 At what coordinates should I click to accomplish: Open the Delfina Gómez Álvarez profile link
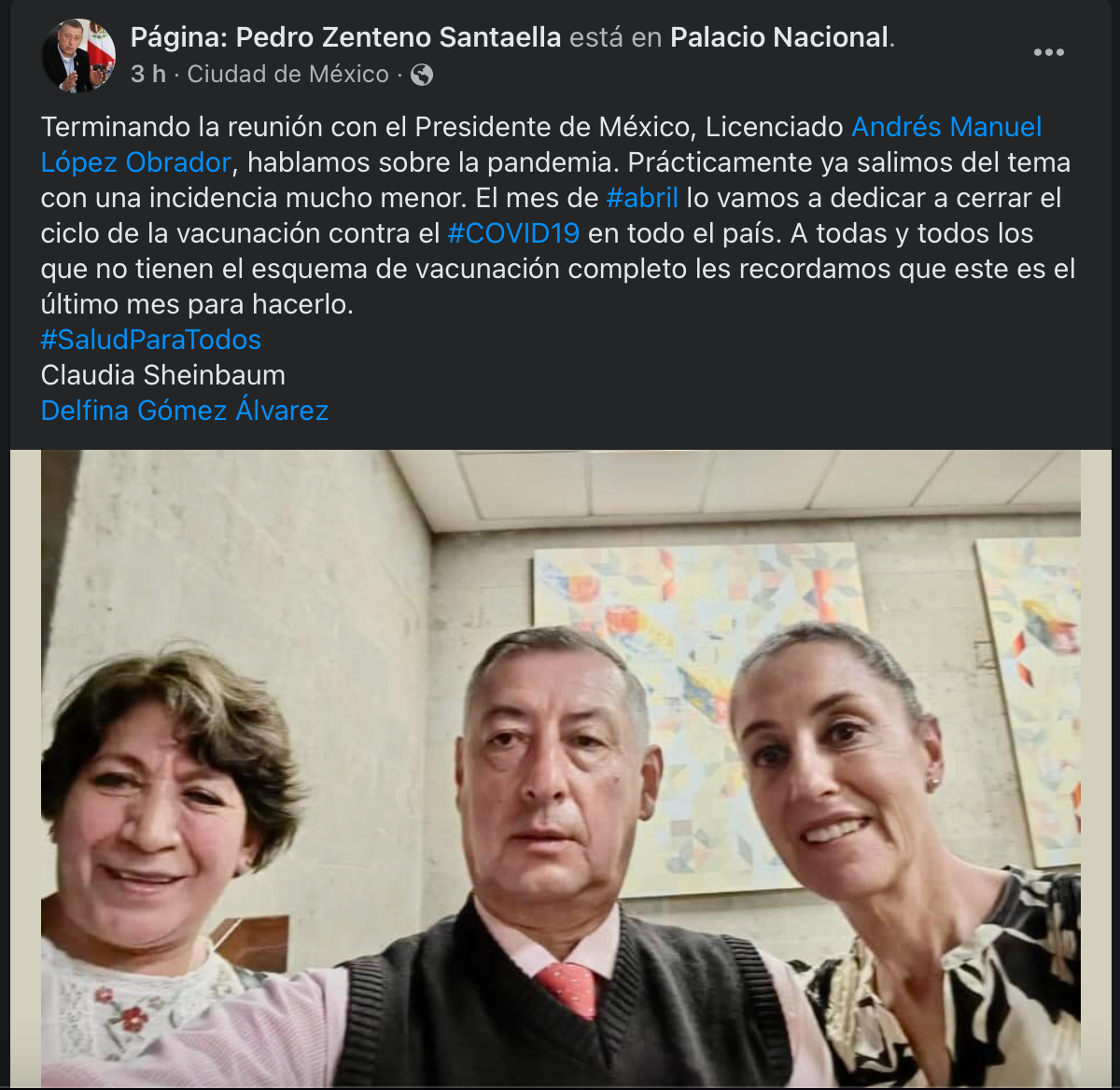[185, 411]
